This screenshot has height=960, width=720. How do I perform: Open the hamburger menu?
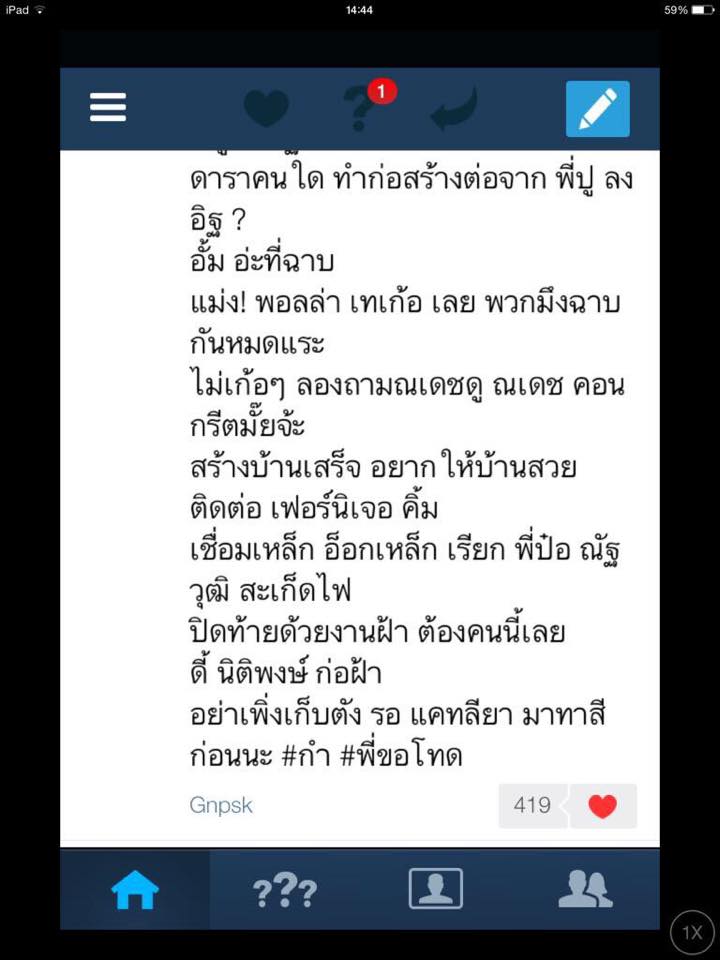[x=108, y=108]
